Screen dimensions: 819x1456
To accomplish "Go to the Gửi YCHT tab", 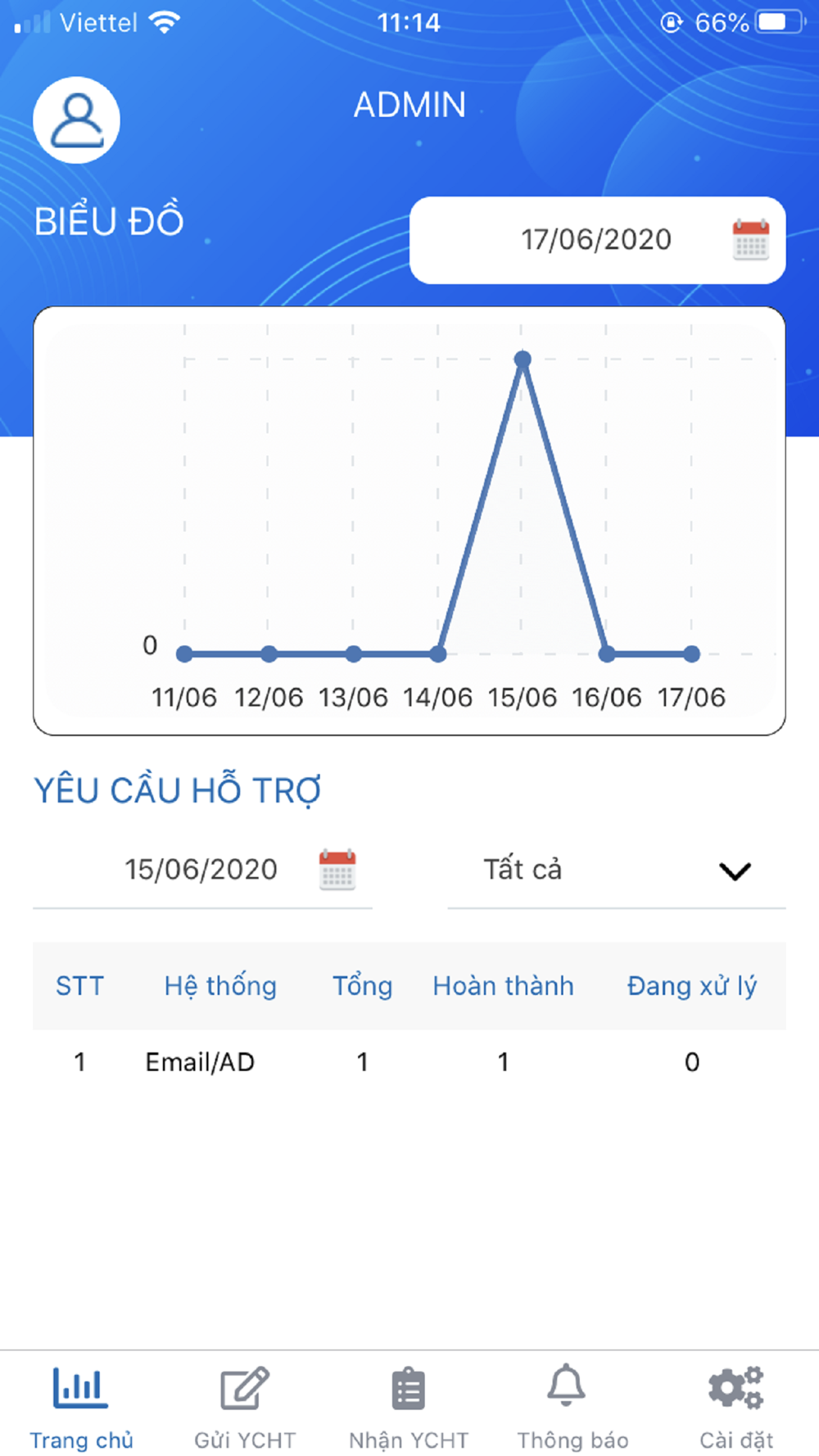I will [245, 1406].
